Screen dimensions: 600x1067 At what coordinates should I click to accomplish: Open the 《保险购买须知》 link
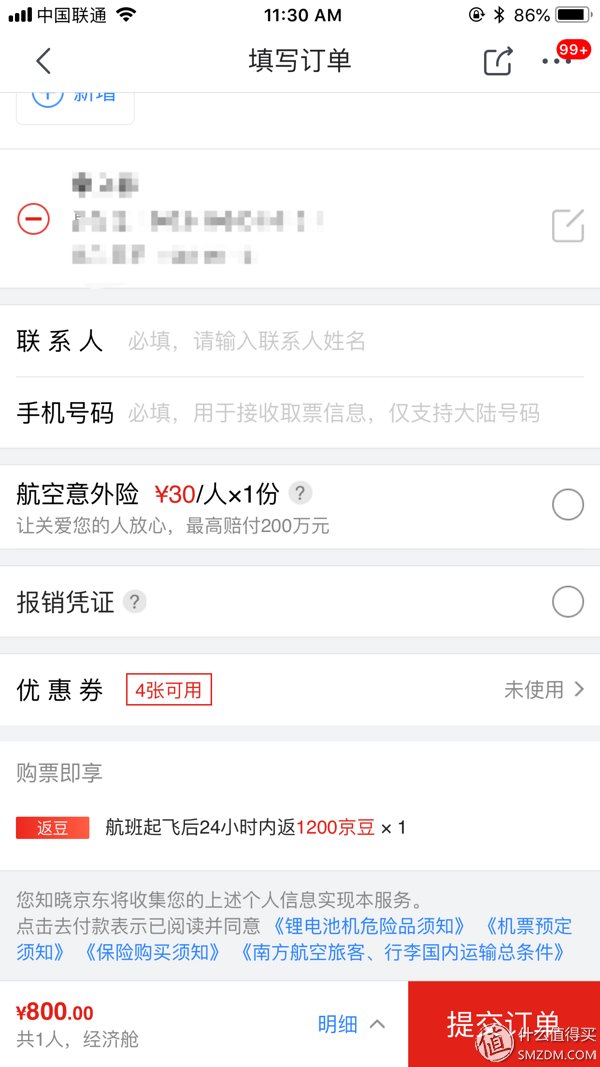tap(152, 951)
